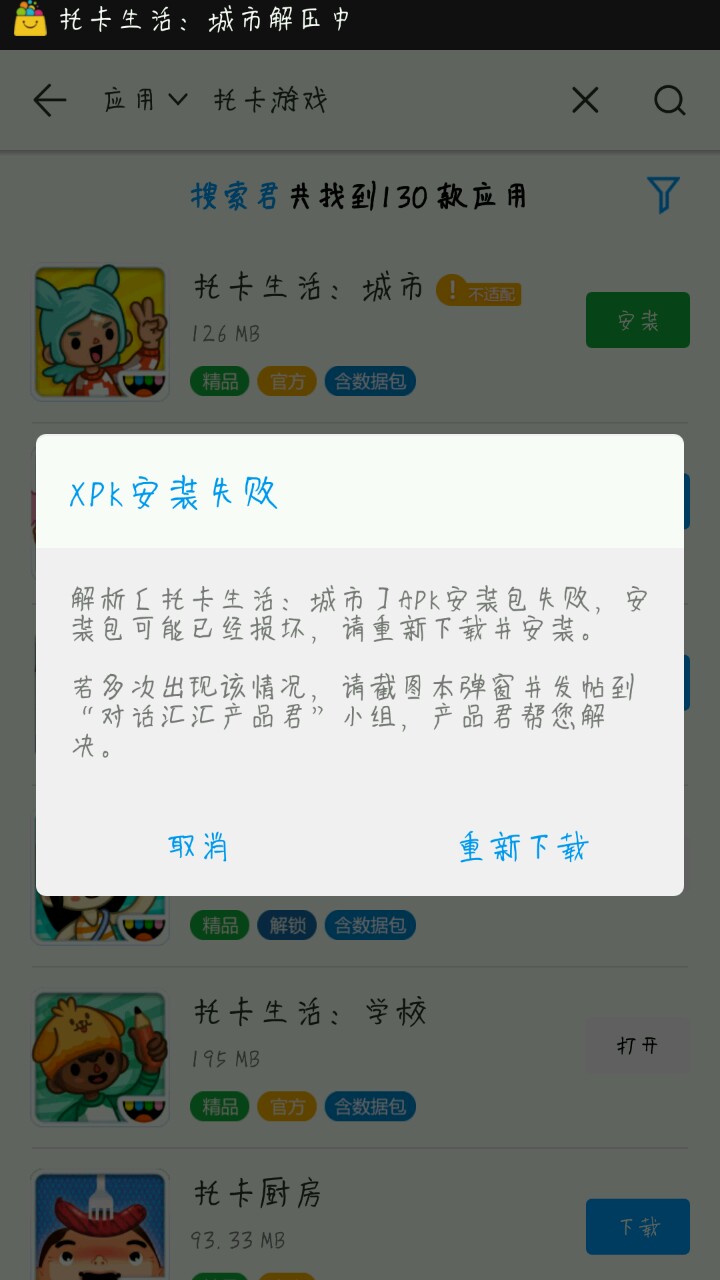Clear the search text with X
The image size is (720, 1280).
pyautogui.click(x=585, y=100)
